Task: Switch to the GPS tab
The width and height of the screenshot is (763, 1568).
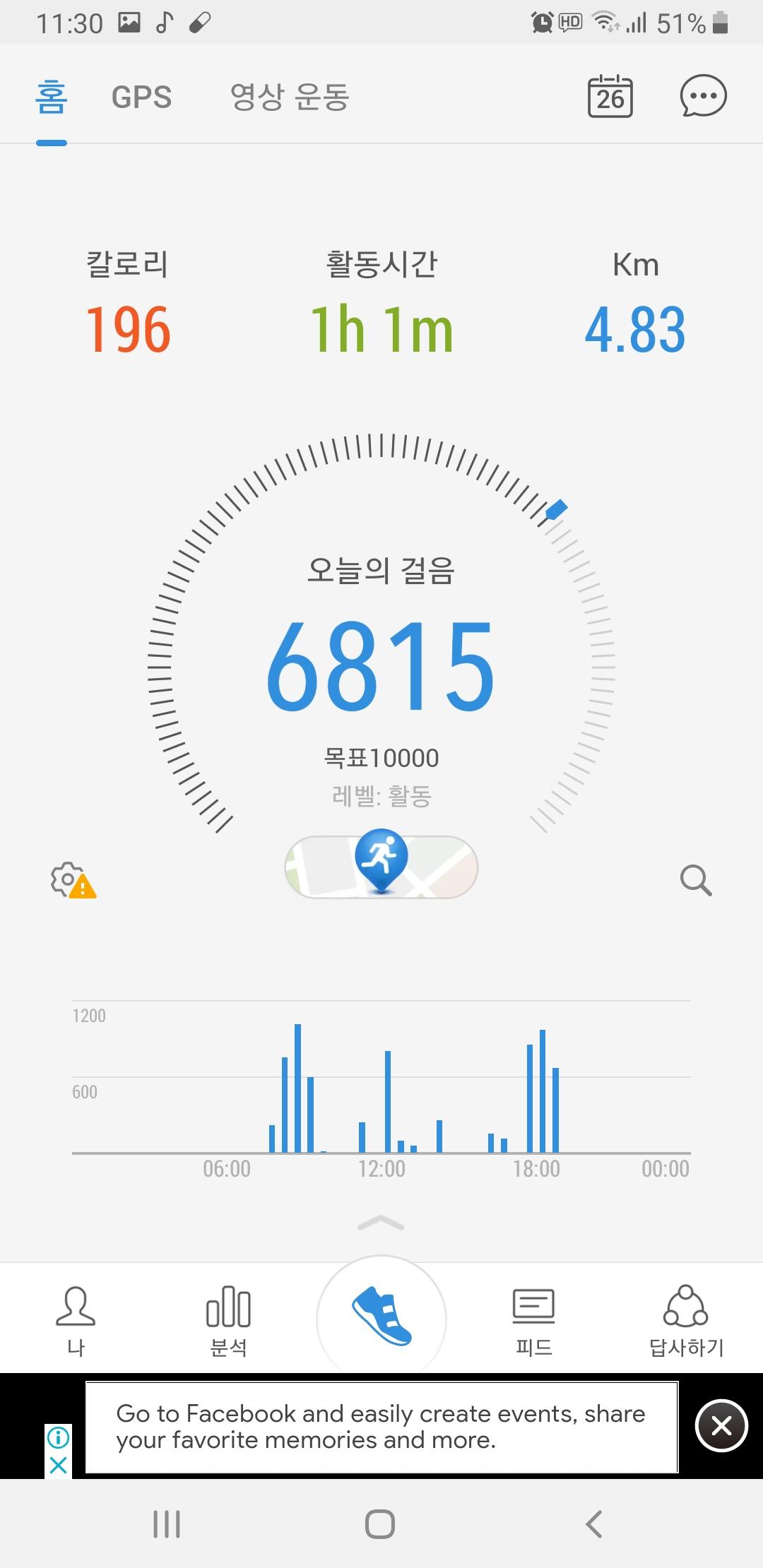Action: point(141,97)
